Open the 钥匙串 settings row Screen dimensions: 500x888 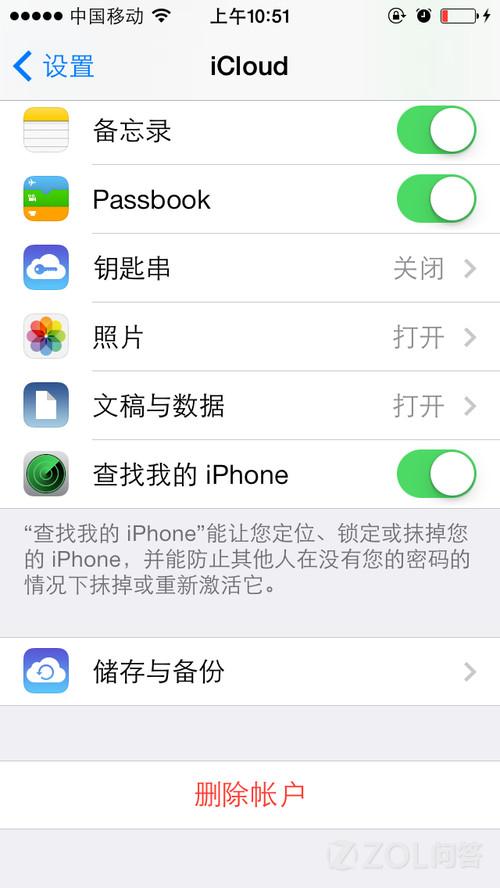point(250,268)
